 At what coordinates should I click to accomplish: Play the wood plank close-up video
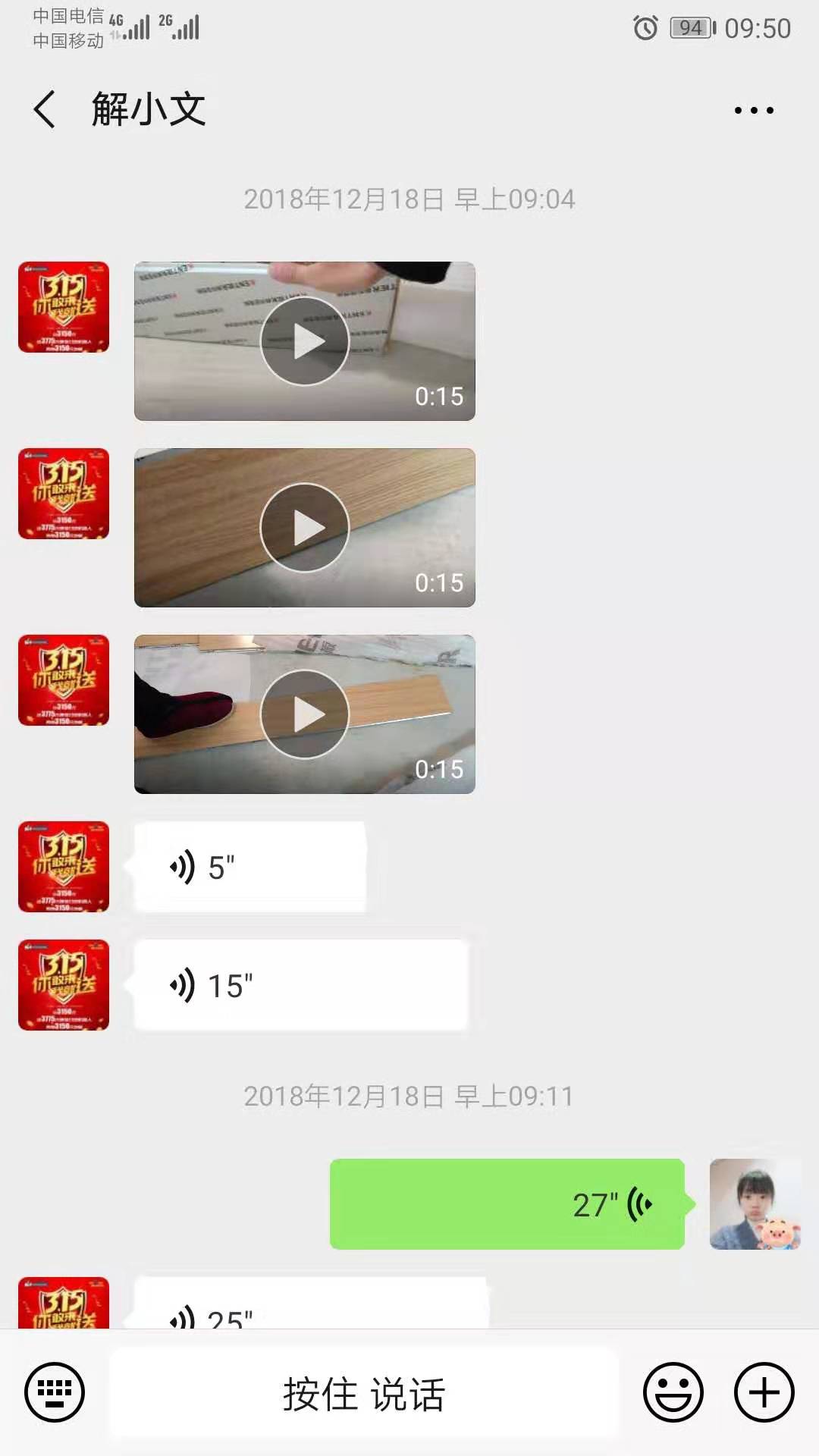pos(304,528)
